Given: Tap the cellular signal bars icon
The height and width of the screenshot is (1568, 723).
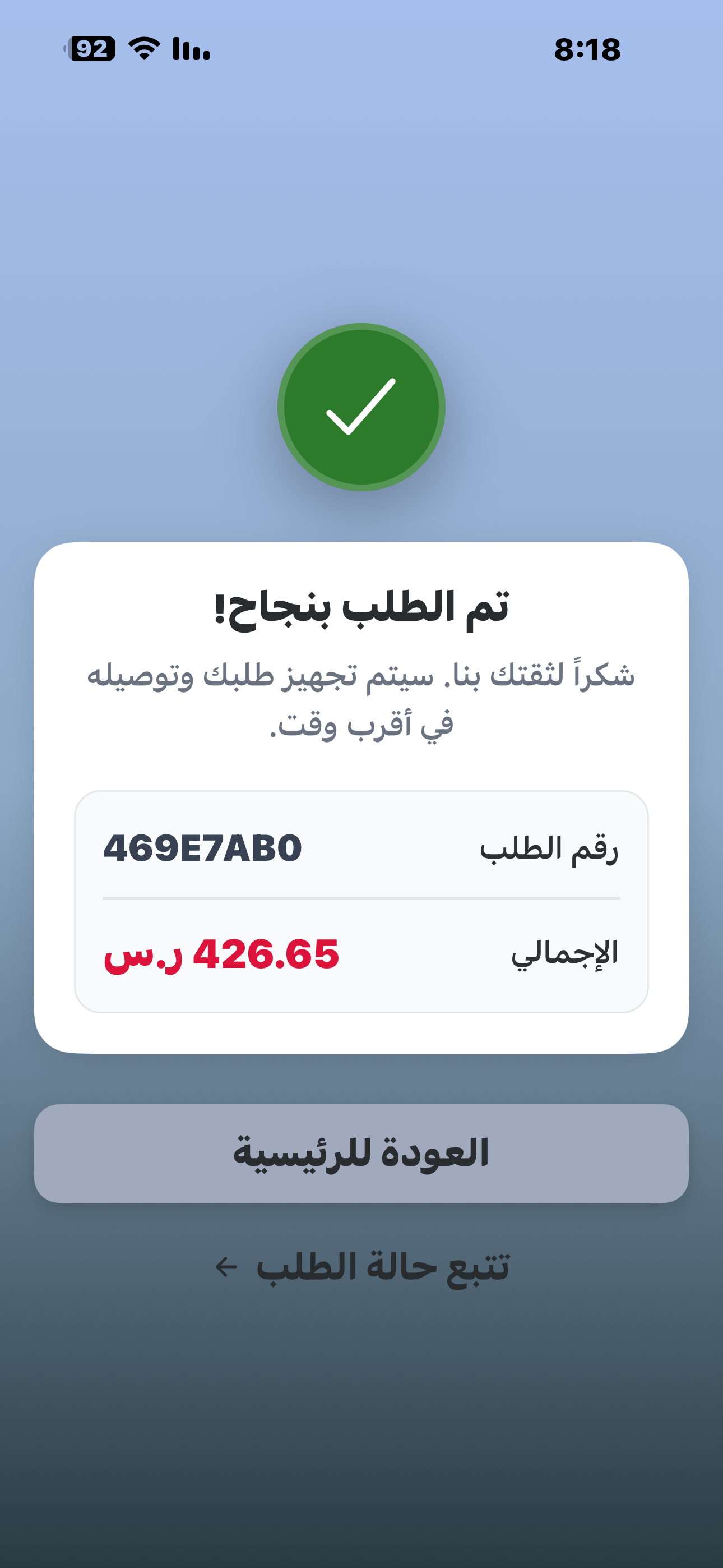Looking at the screenshot, I should point(191,50).
